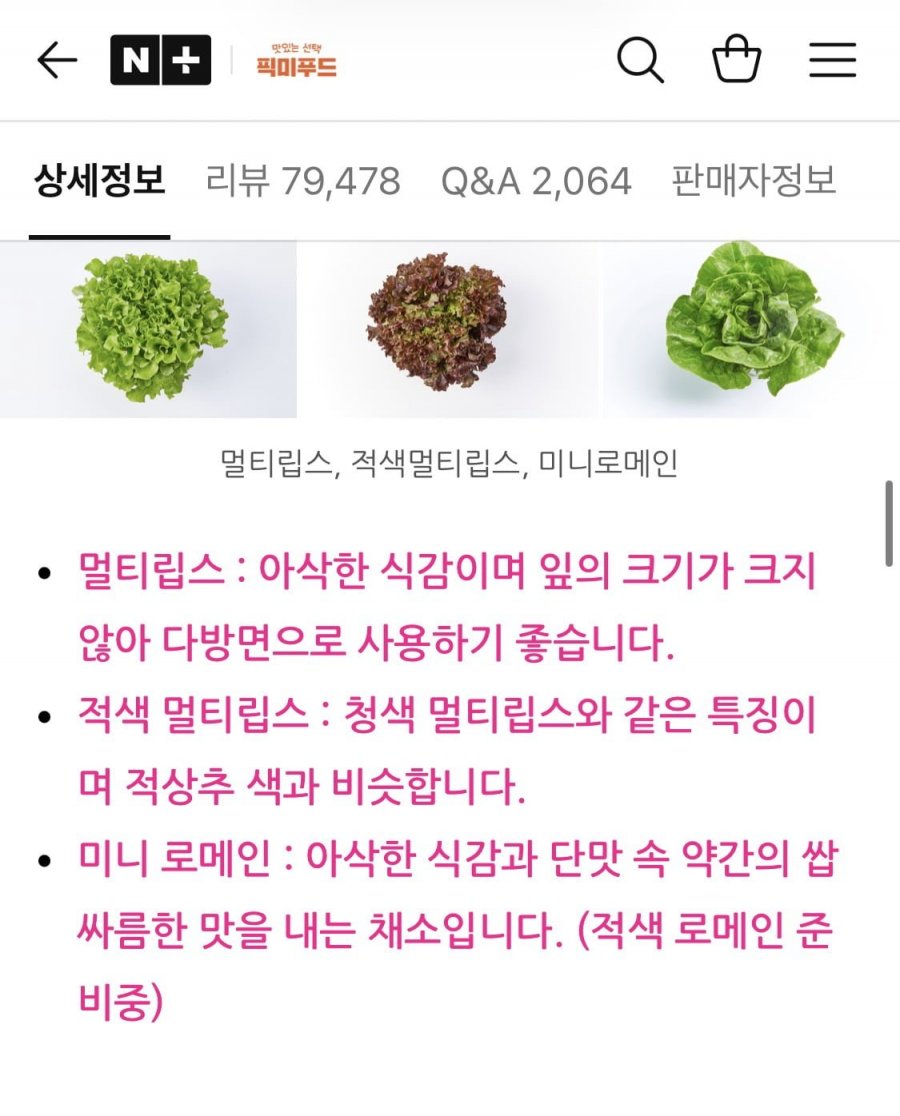This screenshot has height=1116, width=900.
Task: Select the 상세정보 tab
Action: [99, 182]
